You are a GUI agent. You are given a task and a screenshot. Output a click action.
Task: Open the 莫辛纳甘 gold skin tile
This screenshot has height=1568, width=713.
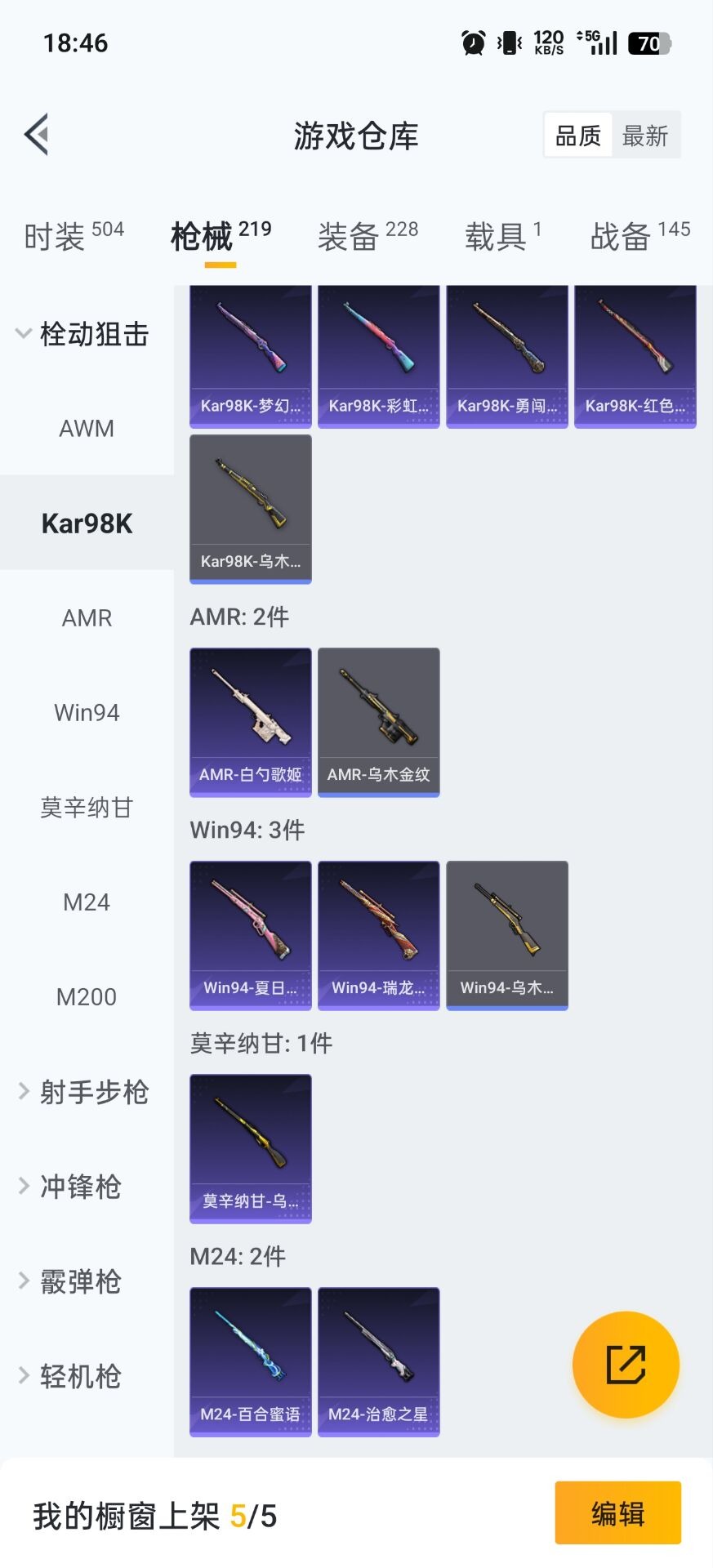(x=251, y=1148)
